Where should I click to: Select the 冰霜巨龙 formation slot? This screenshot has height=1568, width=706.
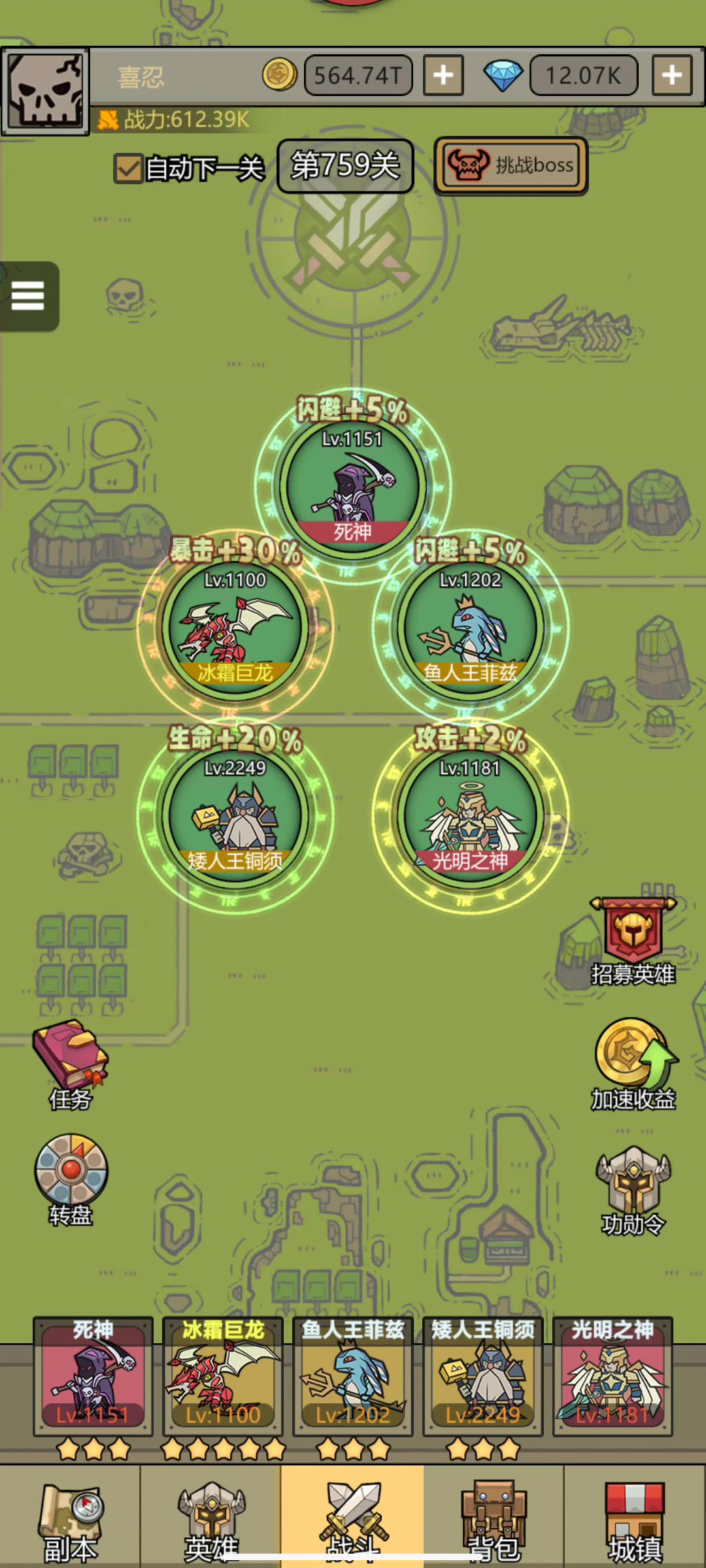click(235, 627)
